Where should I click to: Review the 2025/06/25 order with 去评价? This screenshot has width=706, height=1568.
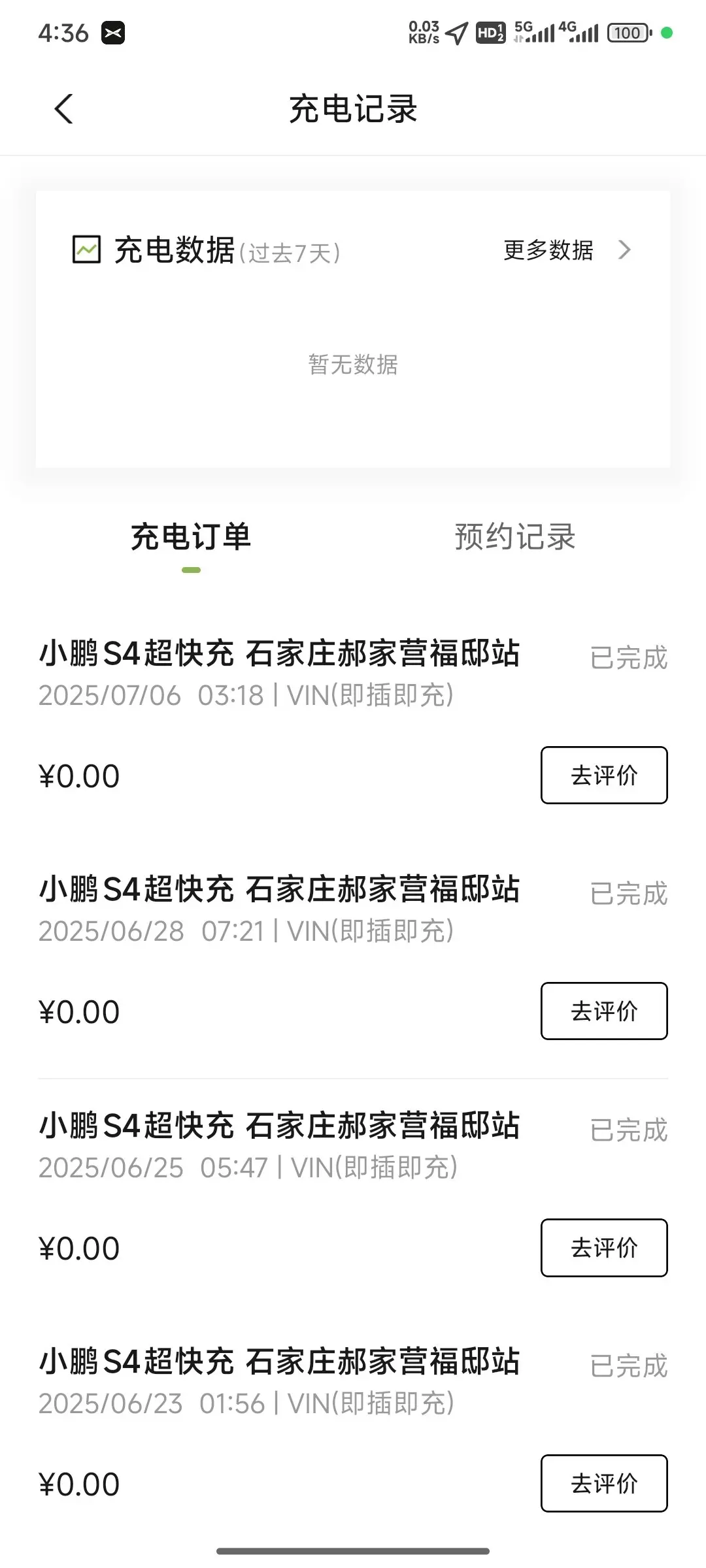coord(603,1248)
